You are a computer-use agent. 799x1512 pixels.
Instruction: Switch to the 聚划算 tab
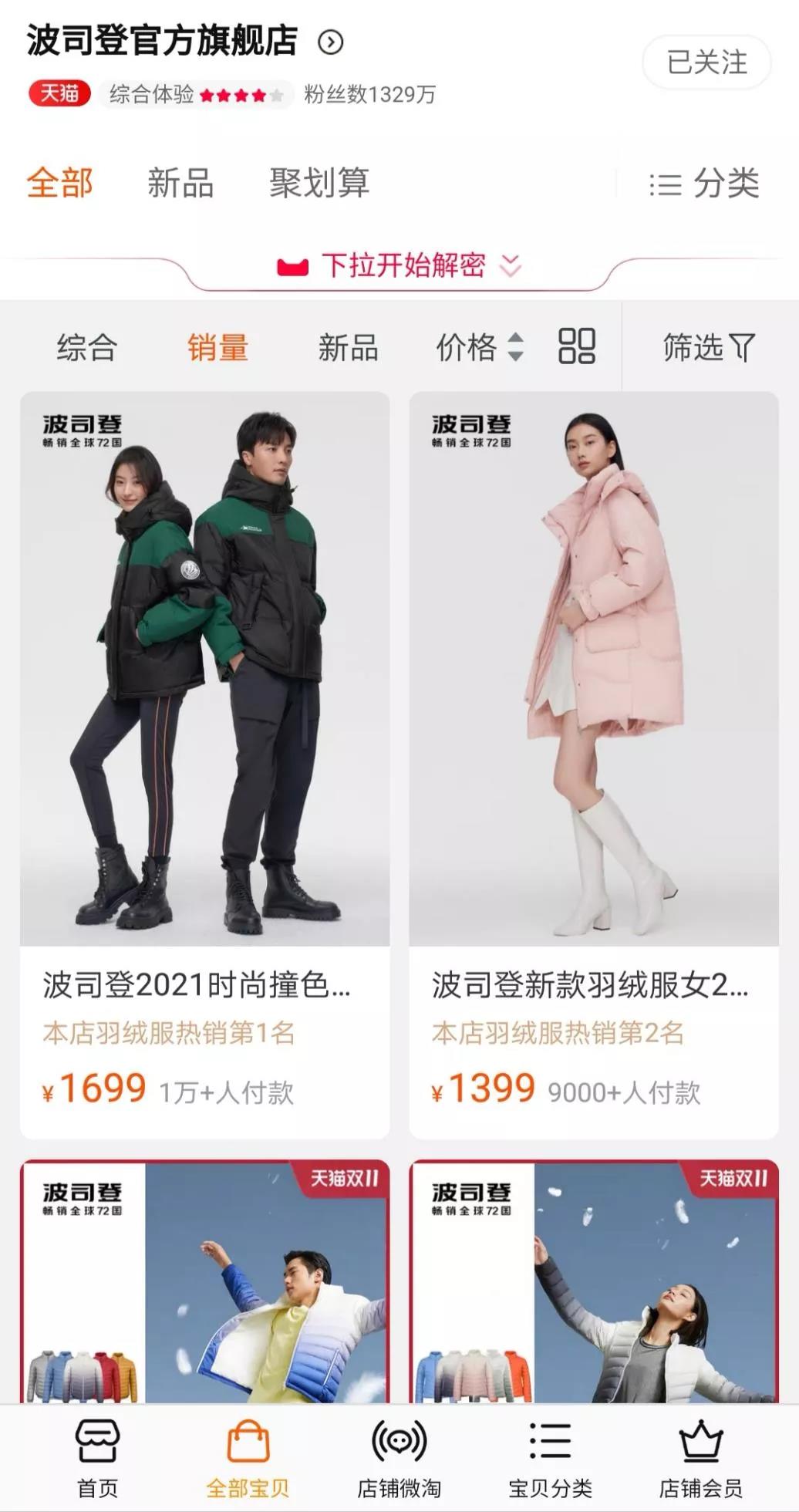(x=319, y=183)
